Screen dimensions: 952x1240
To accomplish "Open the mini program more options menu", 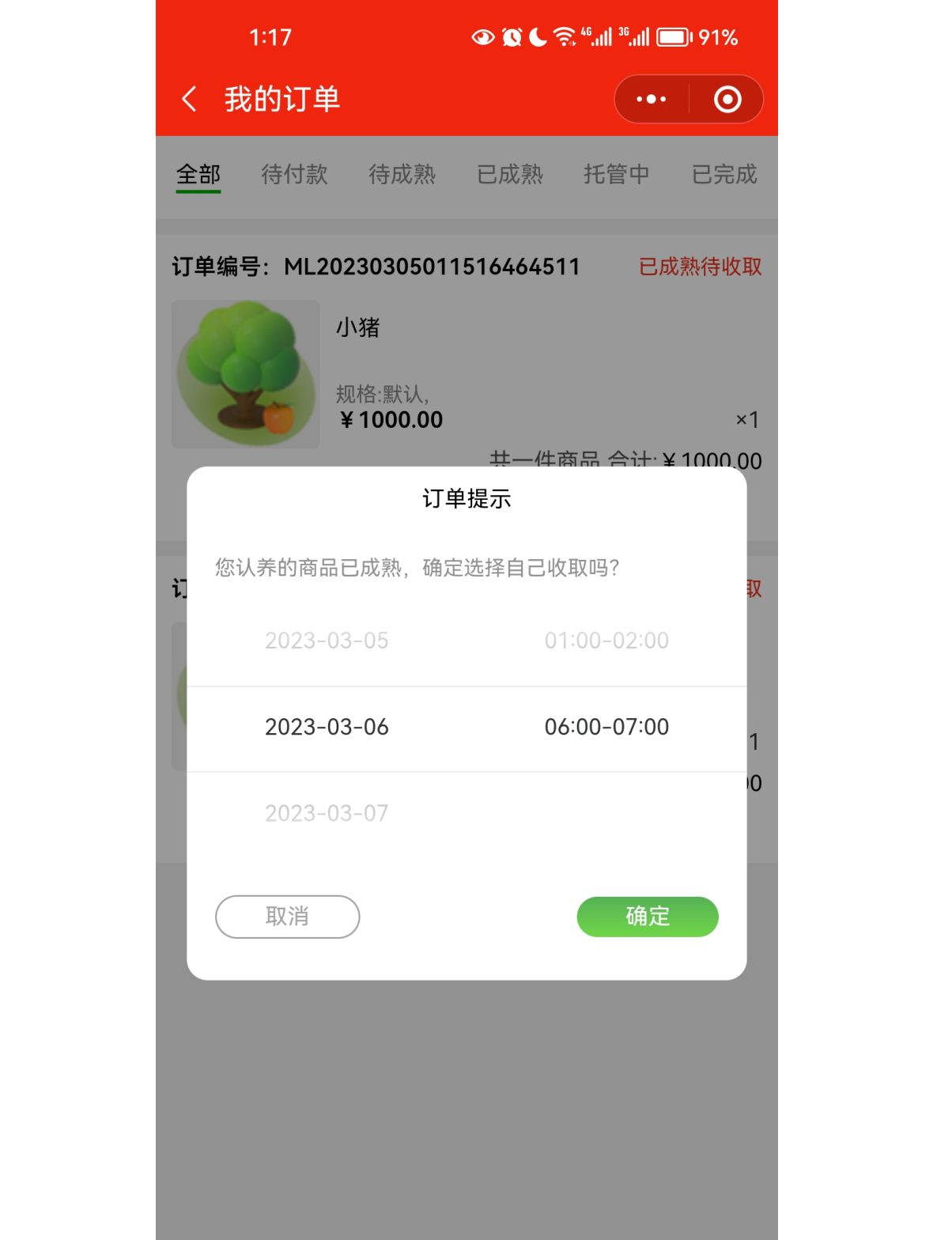I will [x=652, y=100].
